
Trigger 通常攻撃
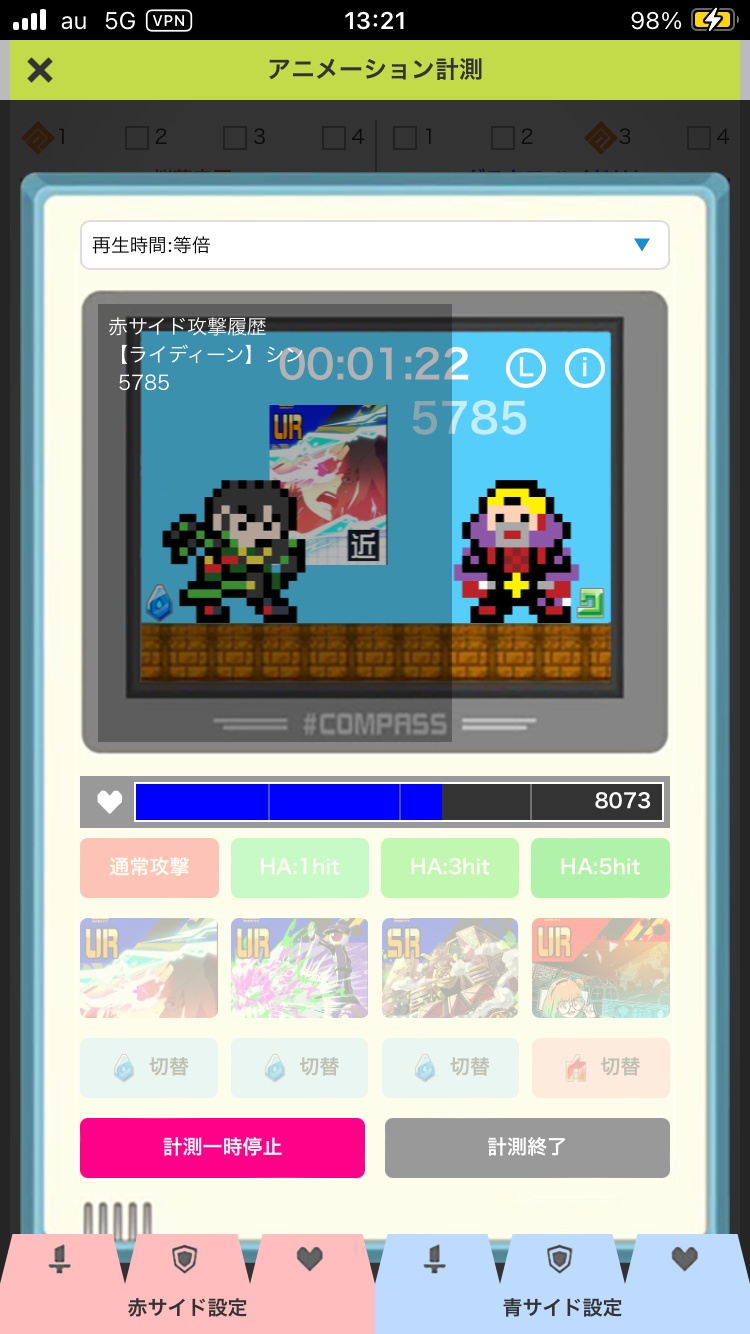(149, 867)
